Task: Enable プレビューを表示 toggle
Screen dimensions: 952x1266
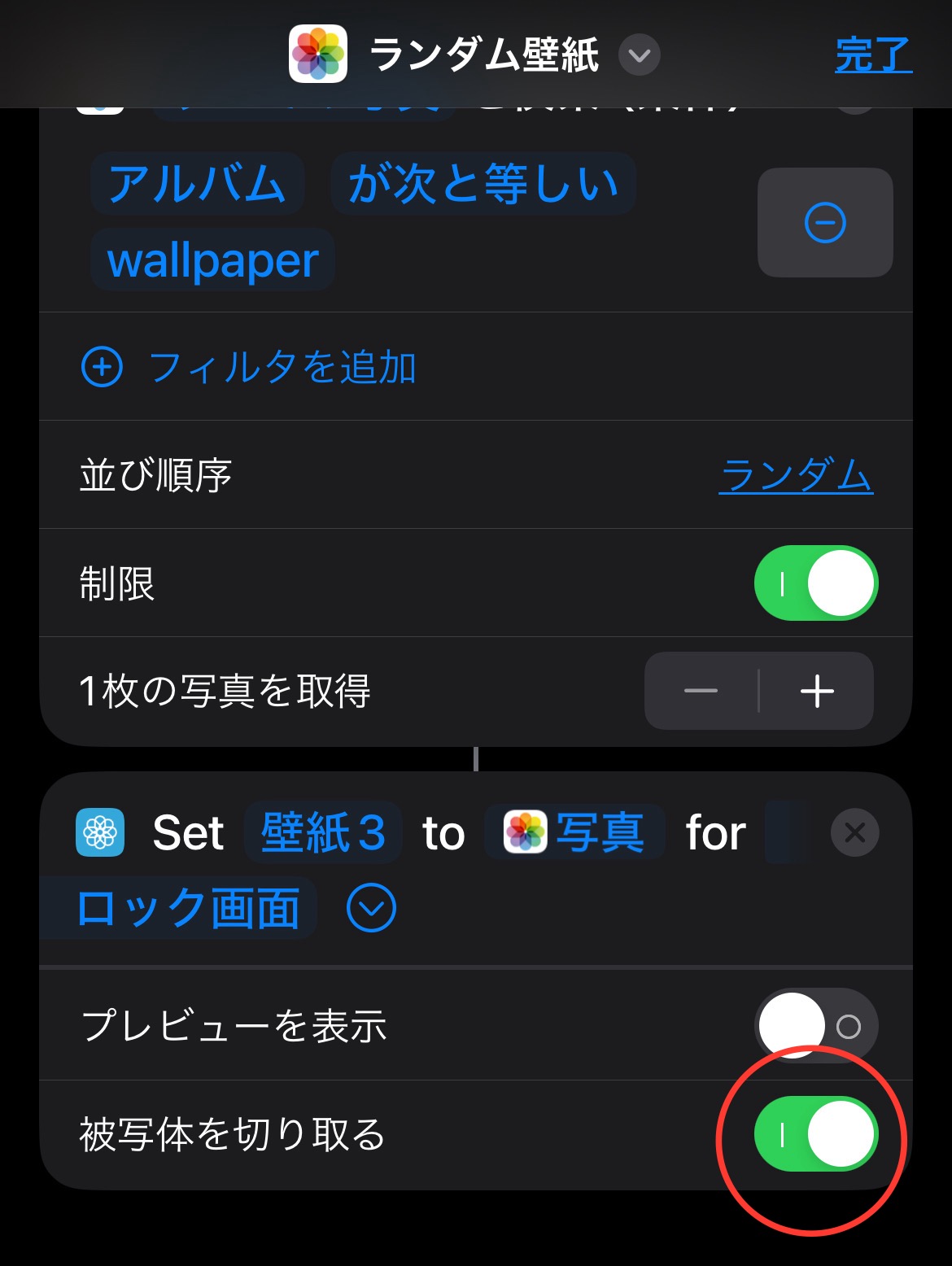Action: (815, 1026)
